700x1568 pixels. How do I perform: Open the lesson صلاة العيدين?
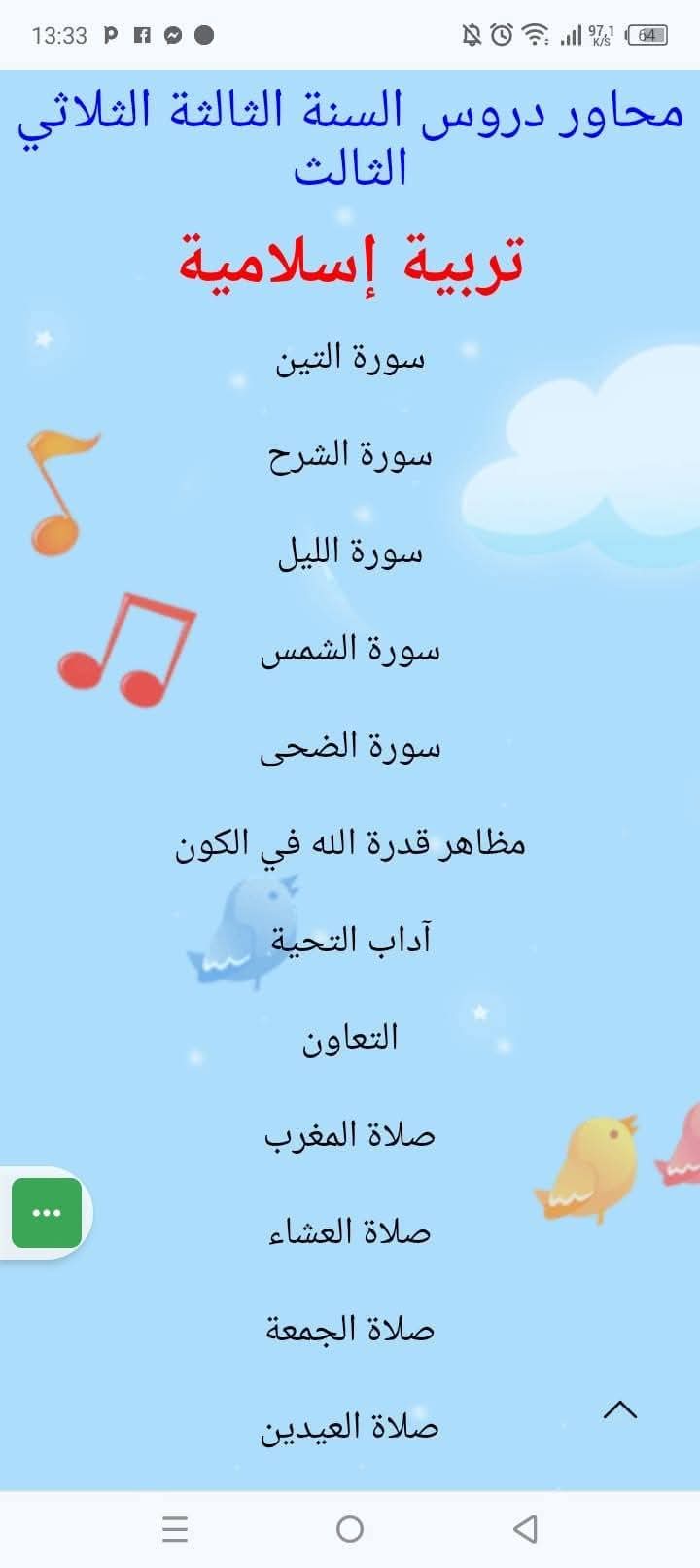pyautogui.click(x=350, y=1427)
